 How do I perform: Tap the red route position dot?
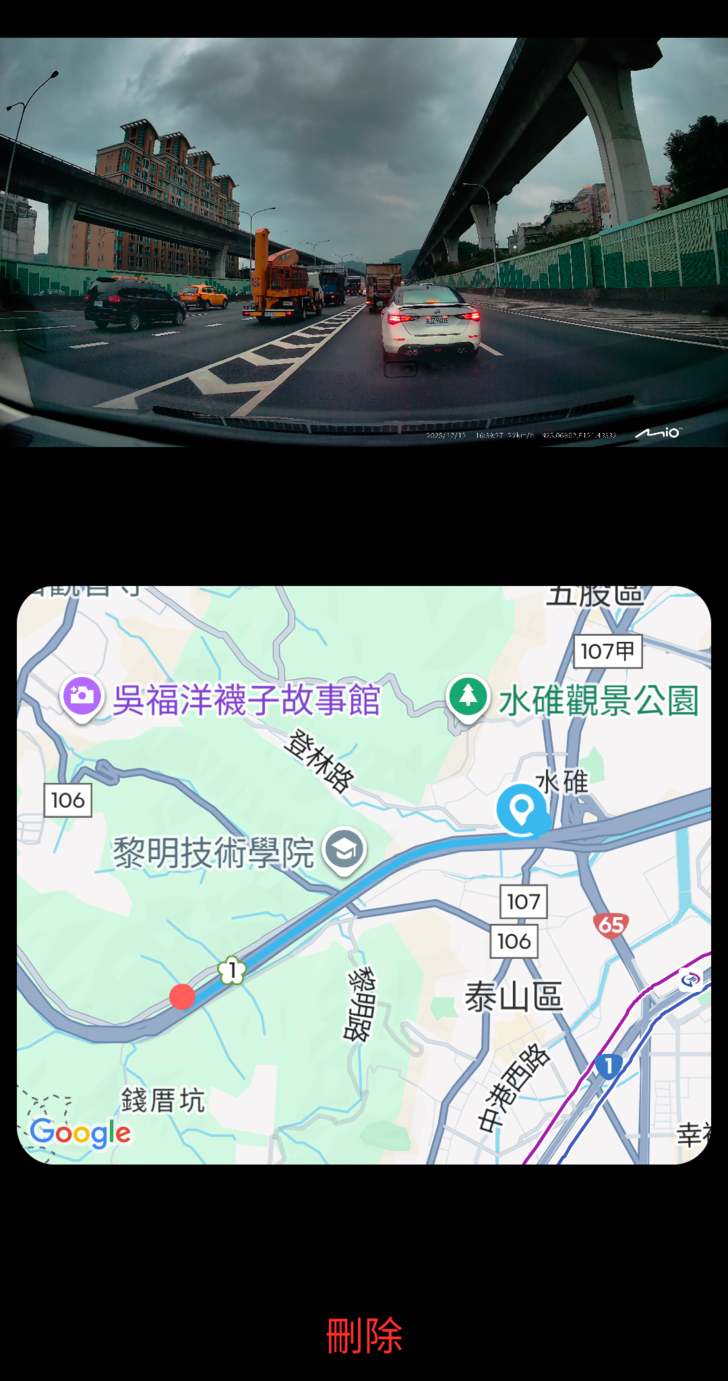pos(182,996)
